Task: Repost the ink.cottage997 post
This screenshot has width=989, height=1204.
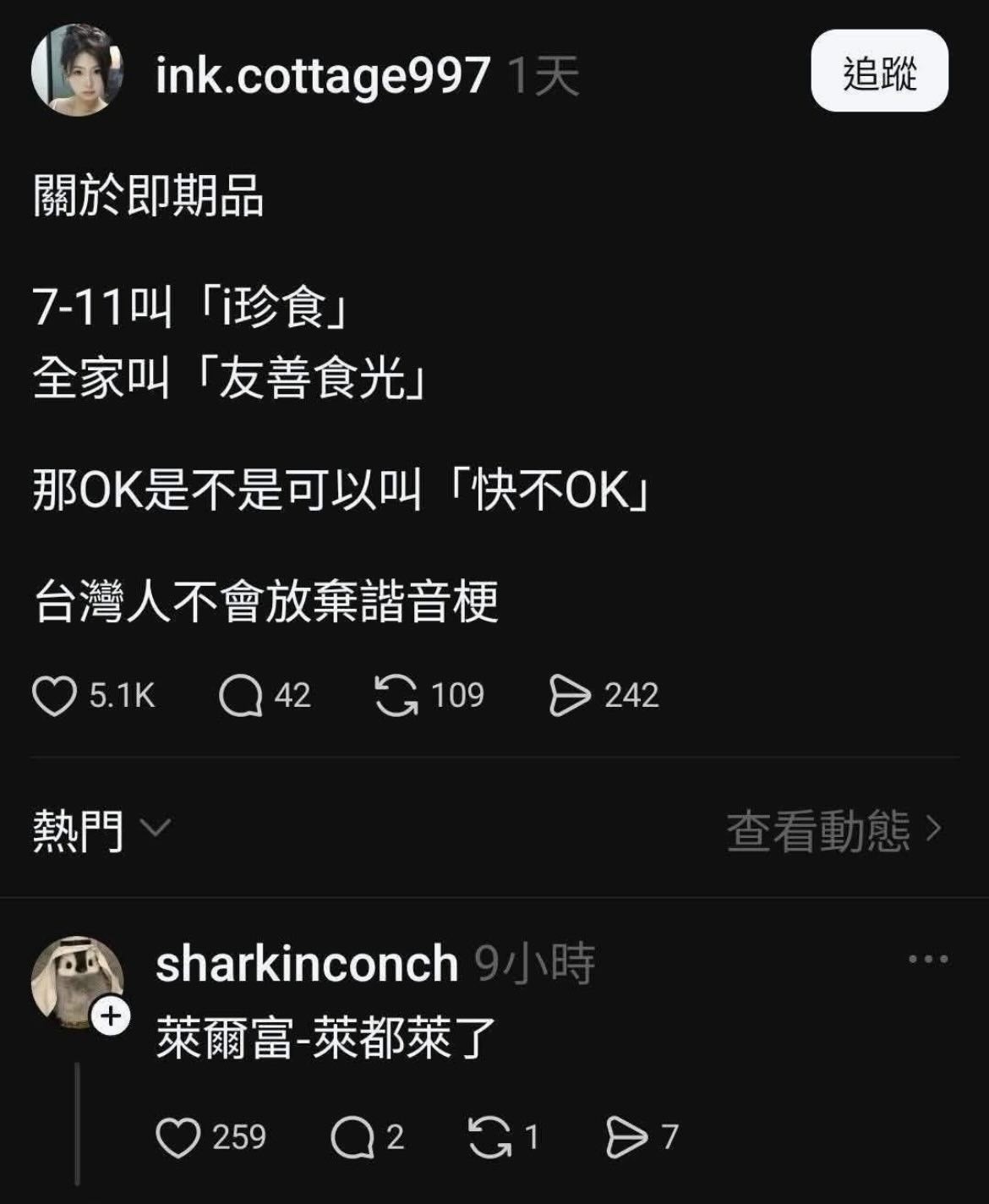Action: click(396, 696)
